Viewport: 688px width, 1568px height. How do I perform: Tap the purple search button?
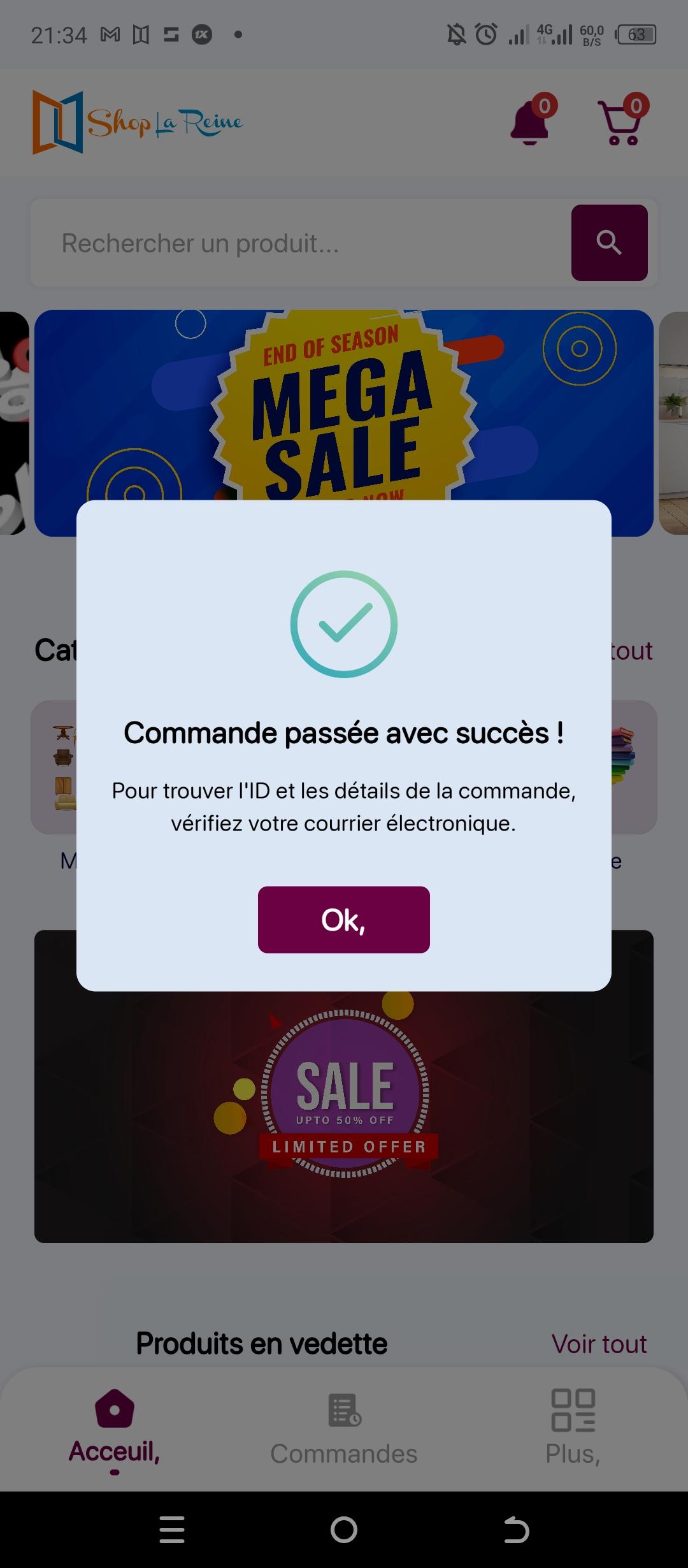(609, 243)
